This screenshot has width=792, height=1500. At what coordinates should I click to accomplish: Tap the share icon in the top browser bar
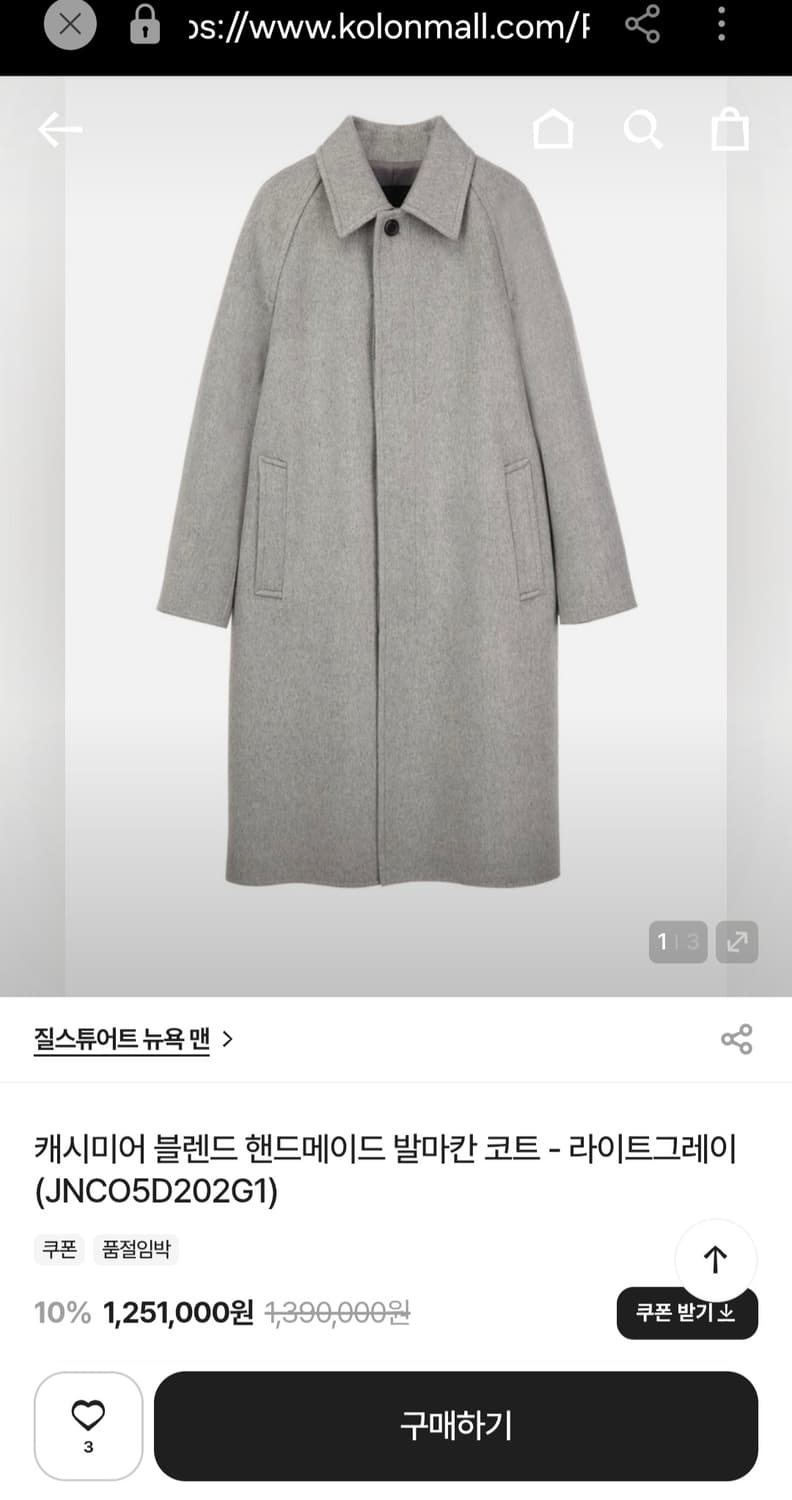(x=641, y=25)
